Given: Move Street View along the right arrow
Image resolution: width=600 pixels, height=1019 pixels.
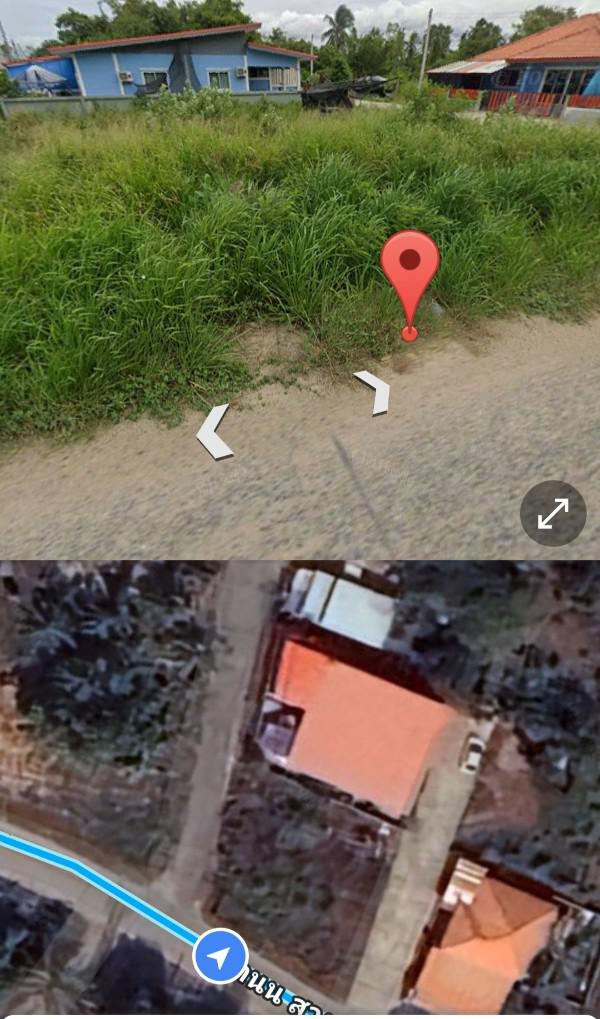Looking at the screenshot, I should coord(373,392).
